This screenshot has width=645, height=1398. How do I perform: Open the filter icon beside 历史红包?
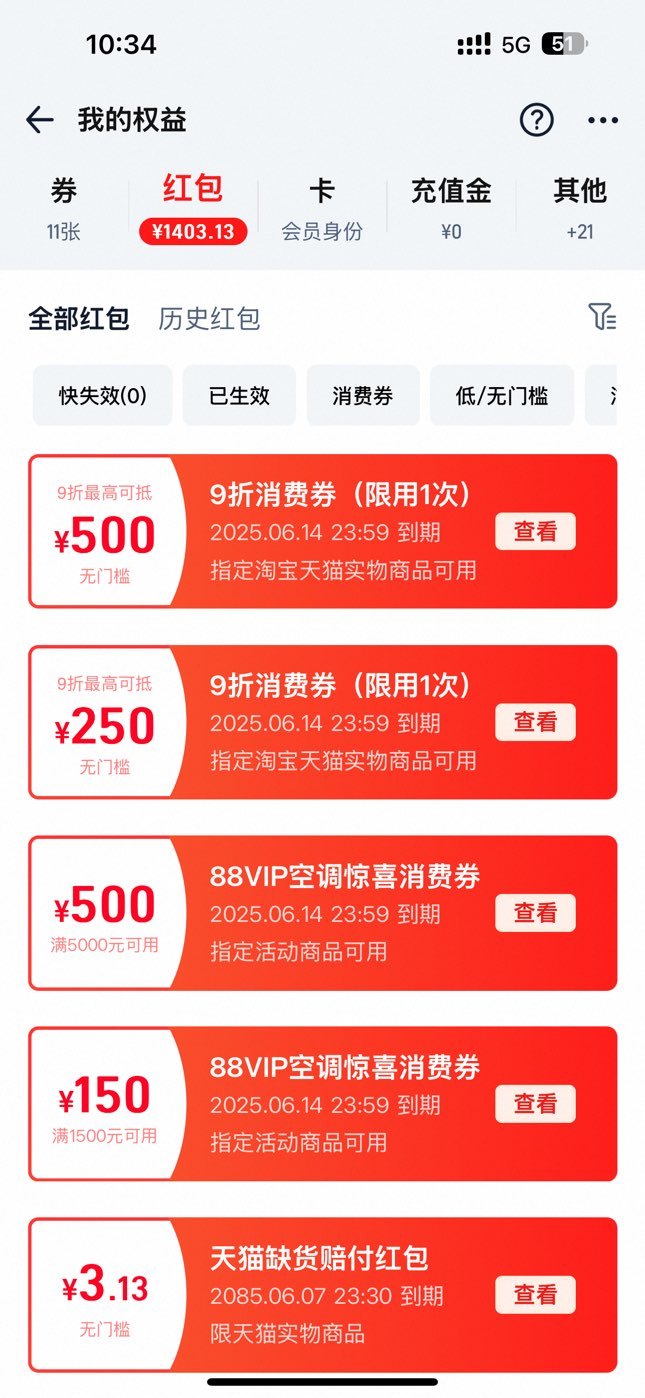point(602,318)
